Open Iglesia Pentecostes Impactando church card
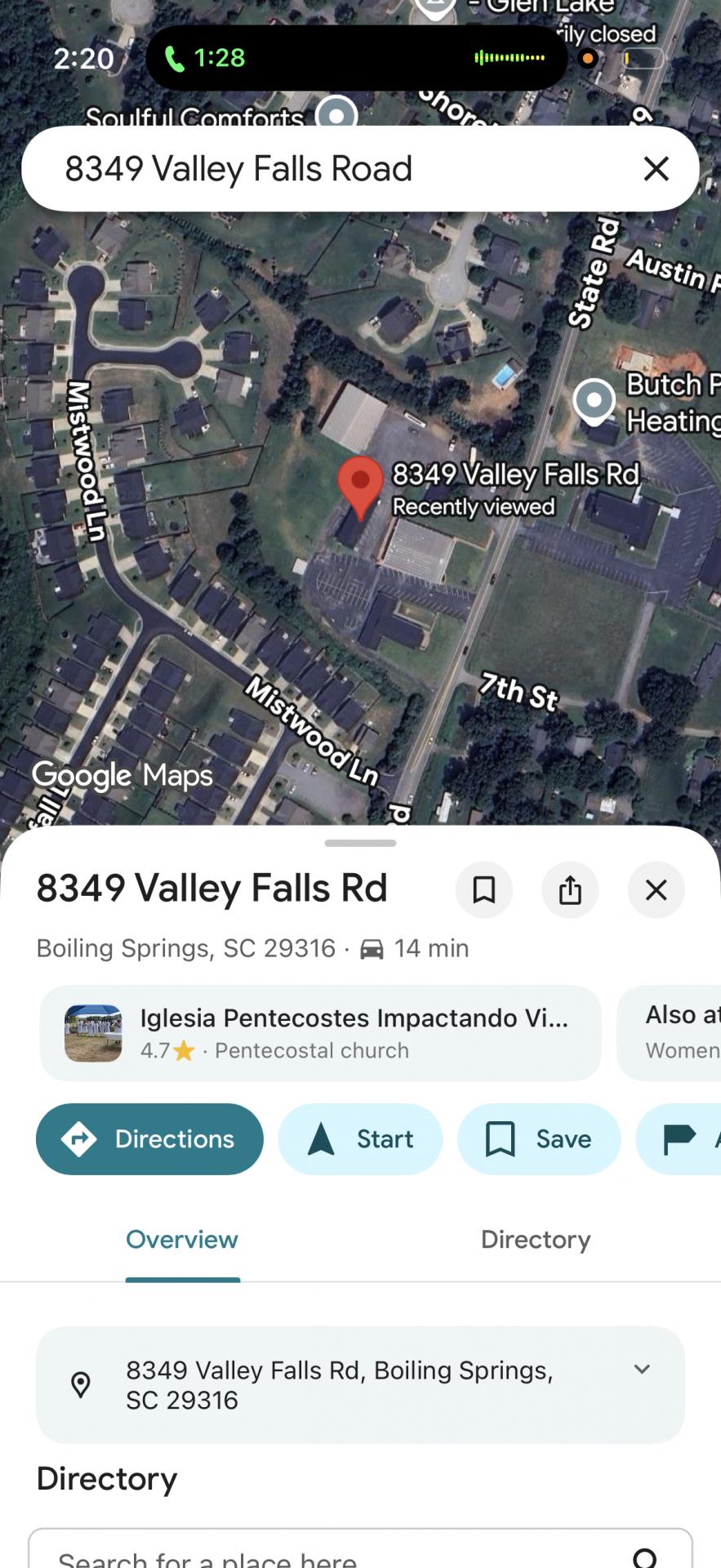The image size is (721, 1568). (320, 1033)
